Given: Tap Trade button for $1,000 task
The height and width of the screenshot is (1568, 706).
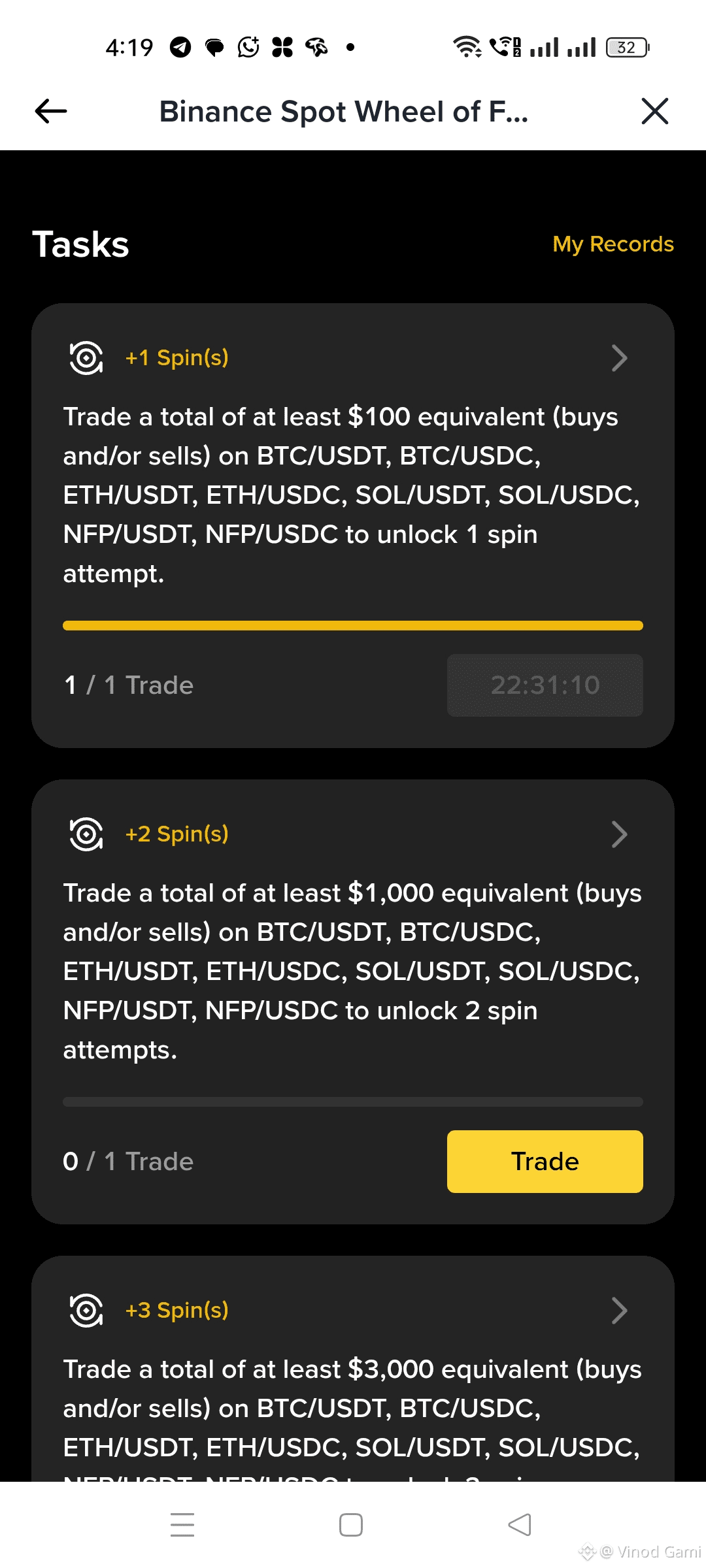Looking at the screenshot, I should point(545,1162).
